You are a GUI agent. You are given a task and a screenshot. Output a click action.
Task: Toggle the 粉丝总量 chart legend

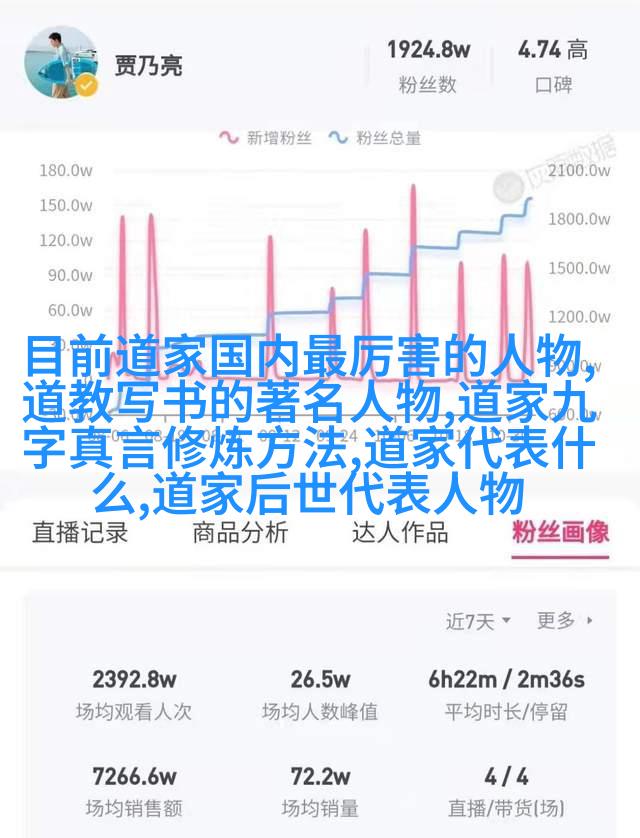[x=378, y=138]
